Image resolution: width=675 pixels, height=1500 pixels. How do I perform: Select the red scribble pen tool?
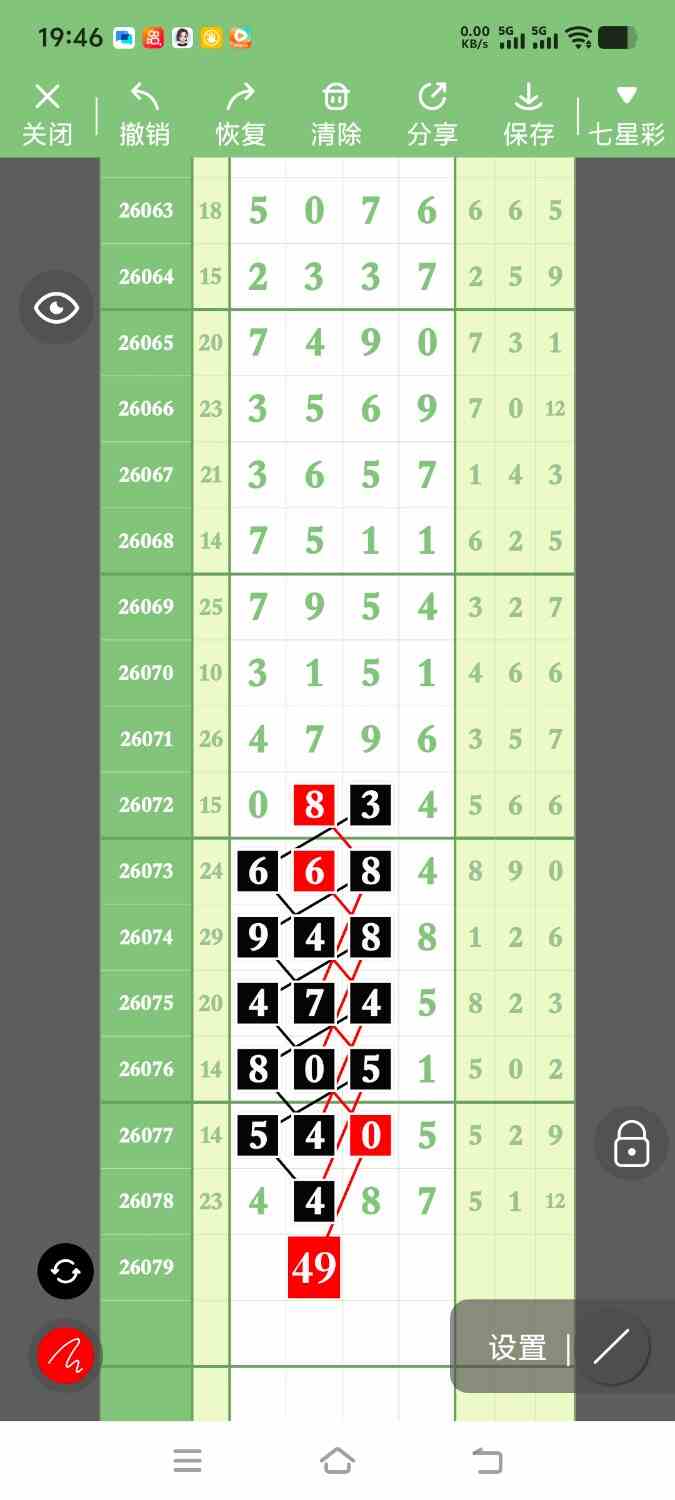65,1356
